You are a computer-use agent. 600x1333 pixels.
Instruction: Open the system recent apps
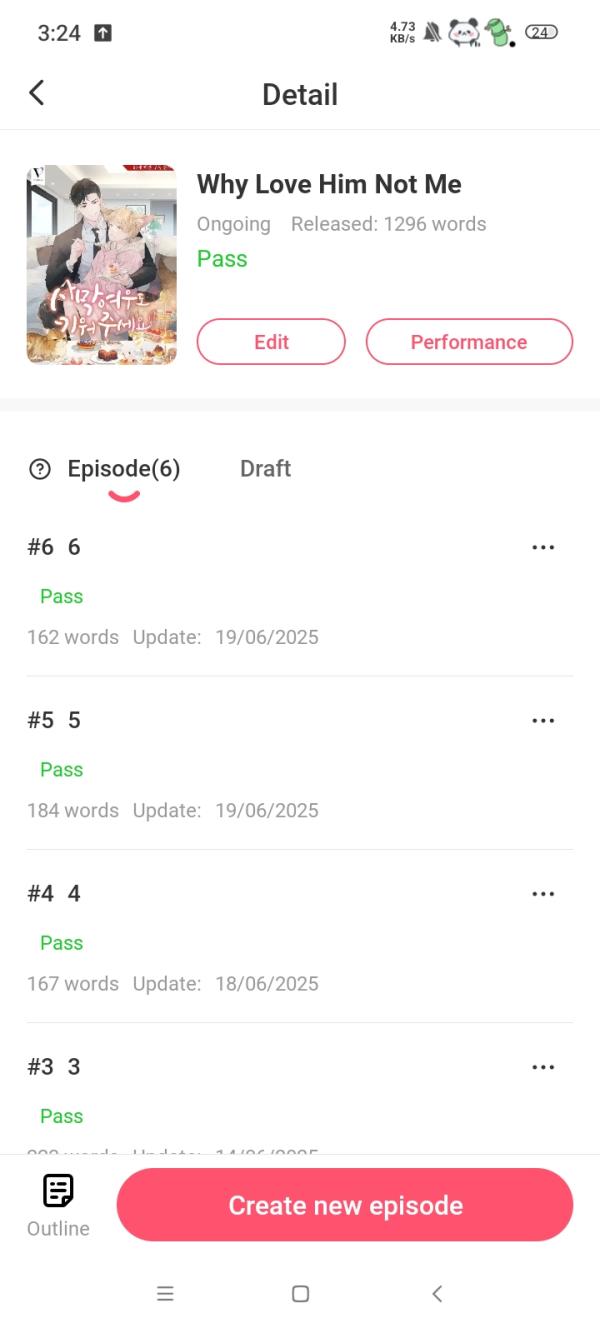tap(165, 1294)
